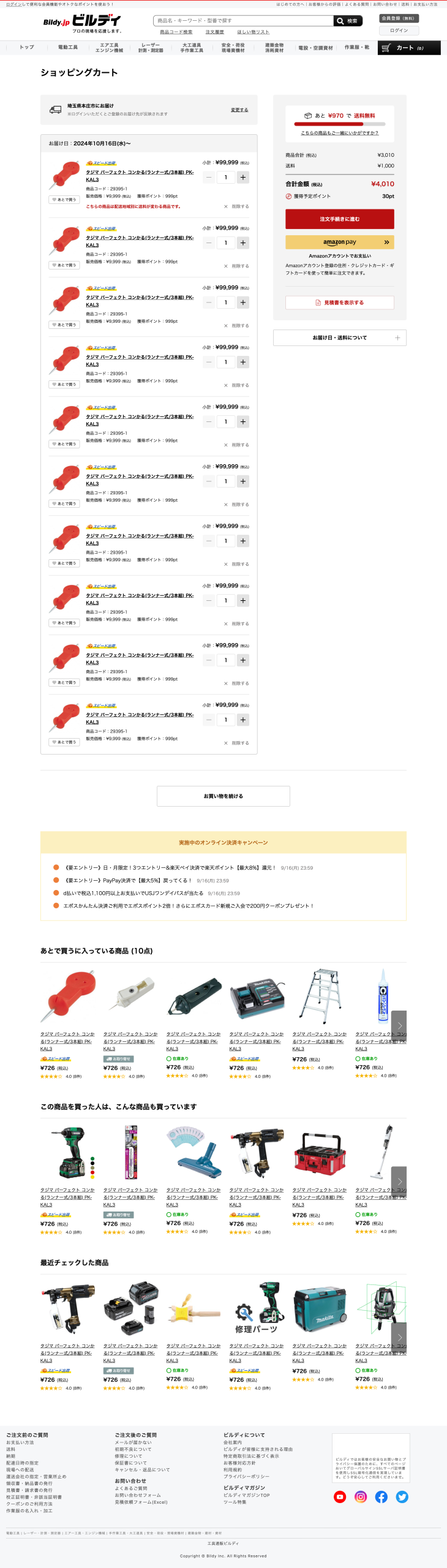Screen dimensions: 447x1568
Task: Open the 送料 link in top bar
Action: tap(405, 4)
